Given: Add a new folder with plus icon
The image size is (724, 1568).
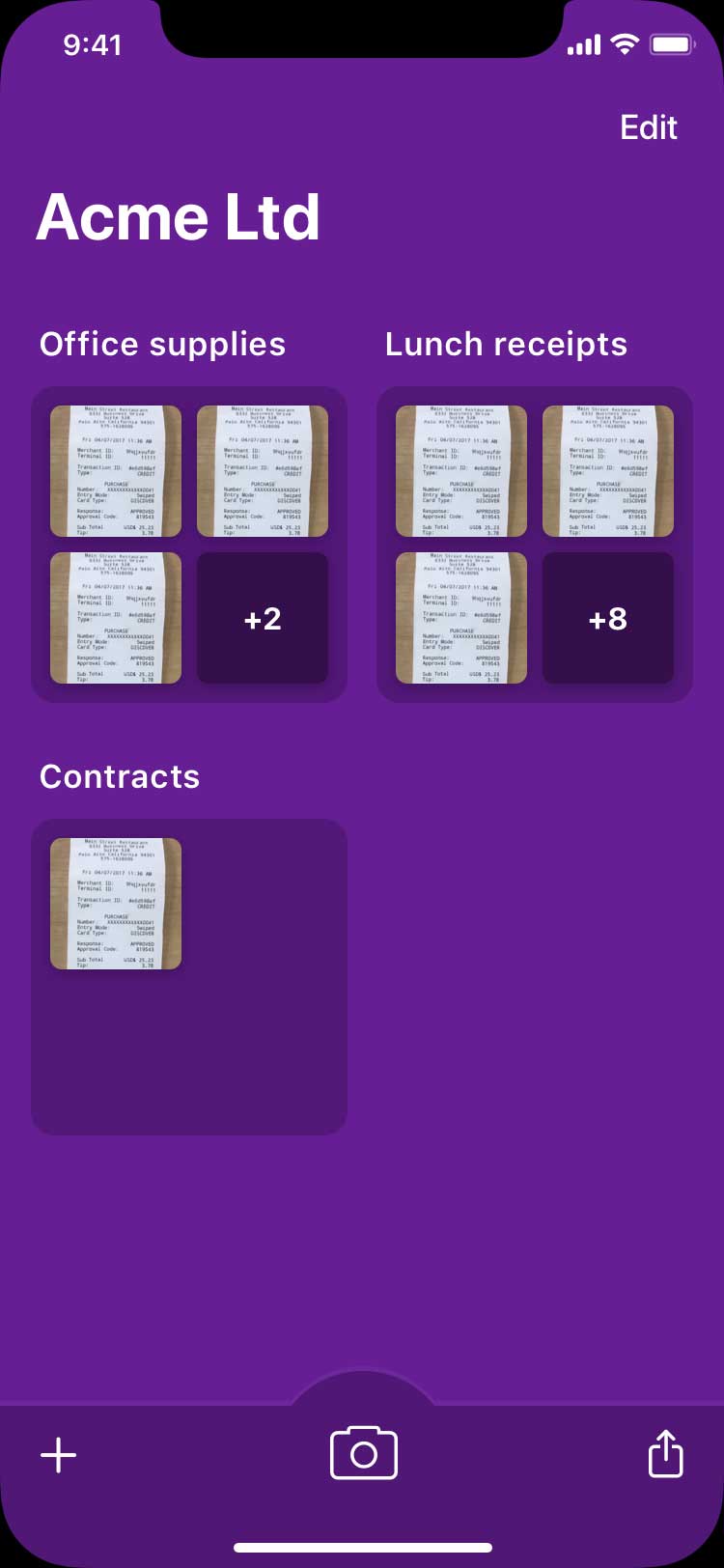Looking at the screenshot, I should click(58, 1454).
